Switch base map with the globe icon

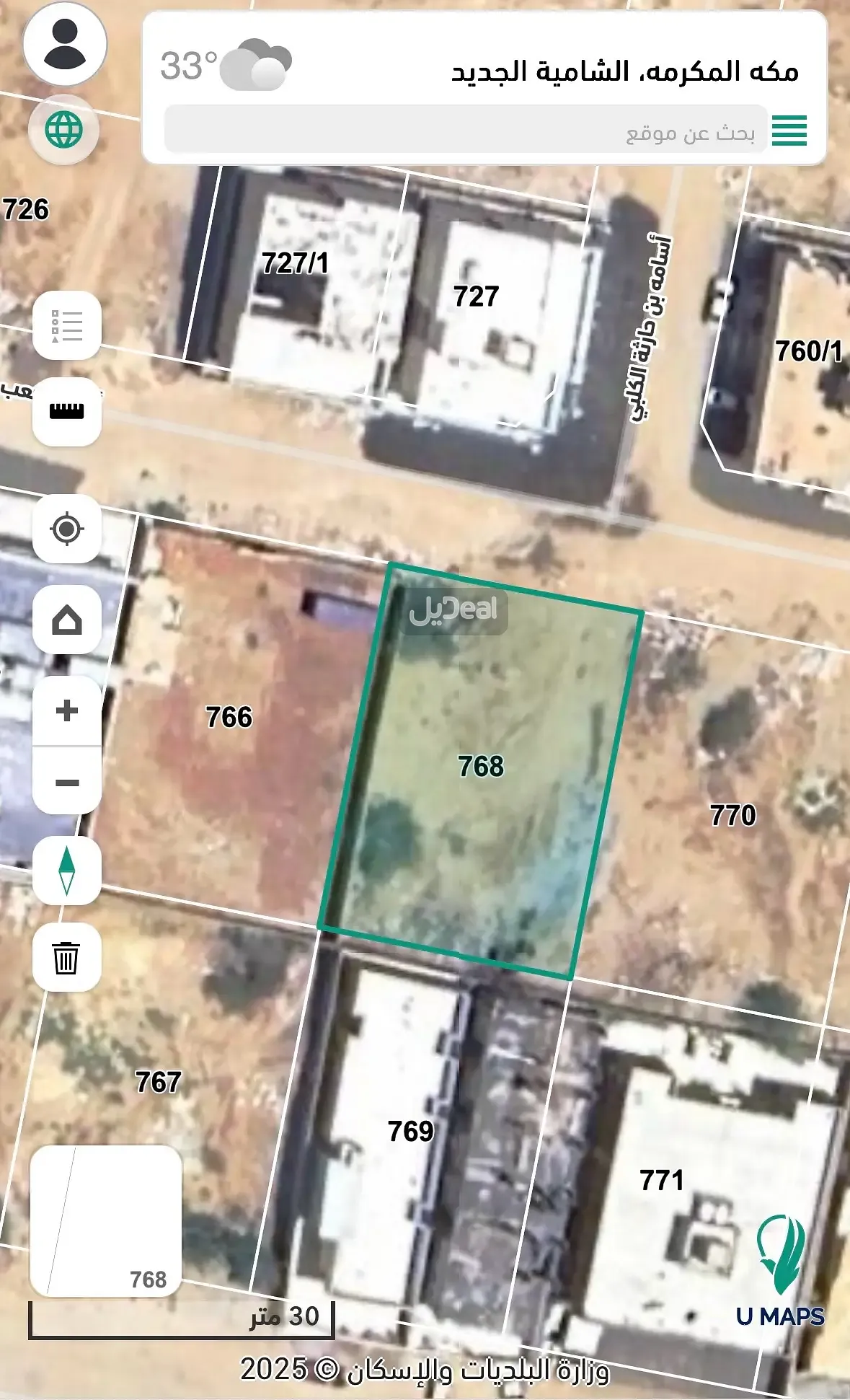pyautogui.click(x=62, y=129)
